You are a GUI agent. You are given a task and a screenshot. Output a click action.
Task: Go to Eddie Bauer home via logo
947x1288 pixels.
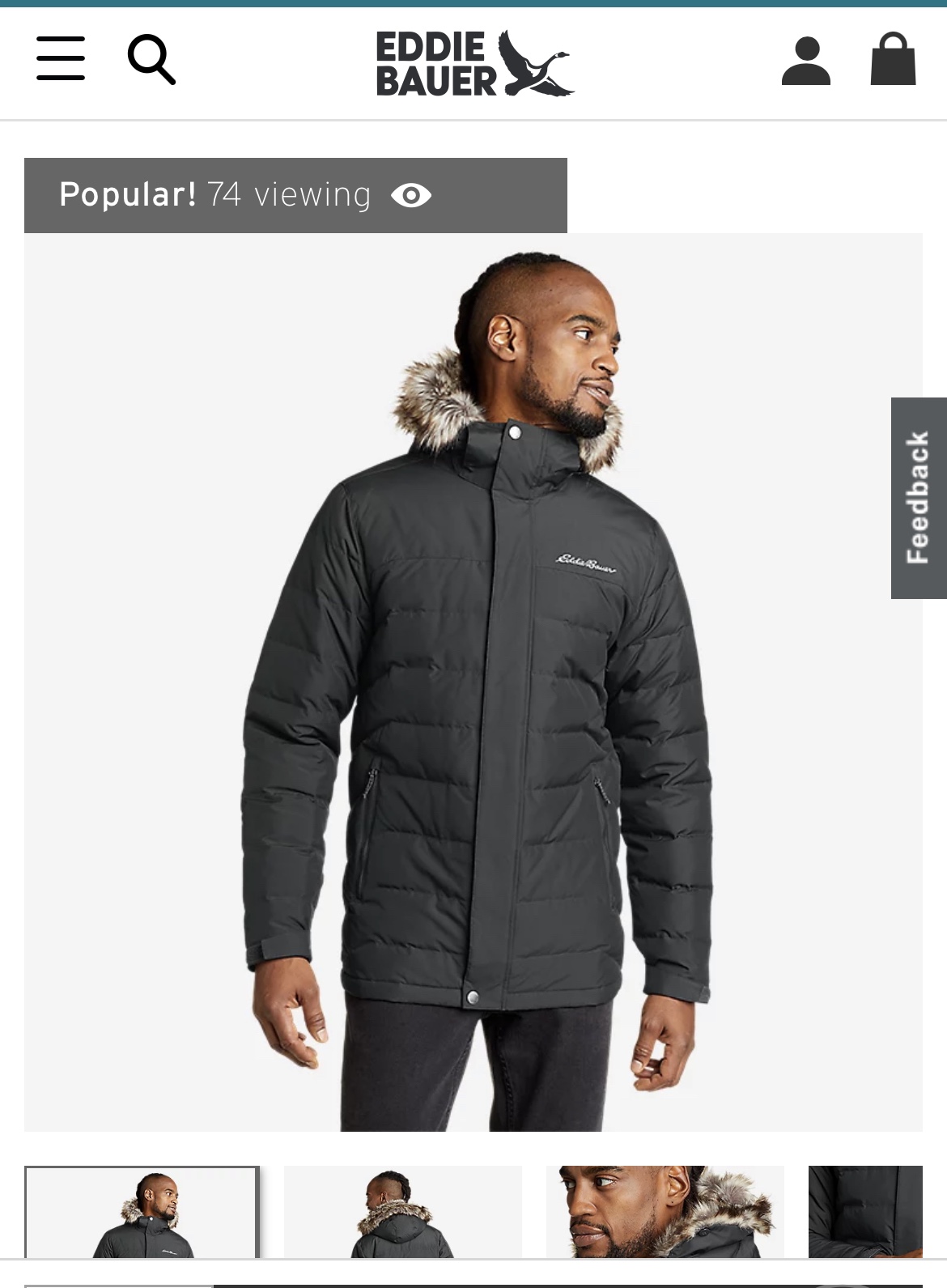(x=474, y=63)
